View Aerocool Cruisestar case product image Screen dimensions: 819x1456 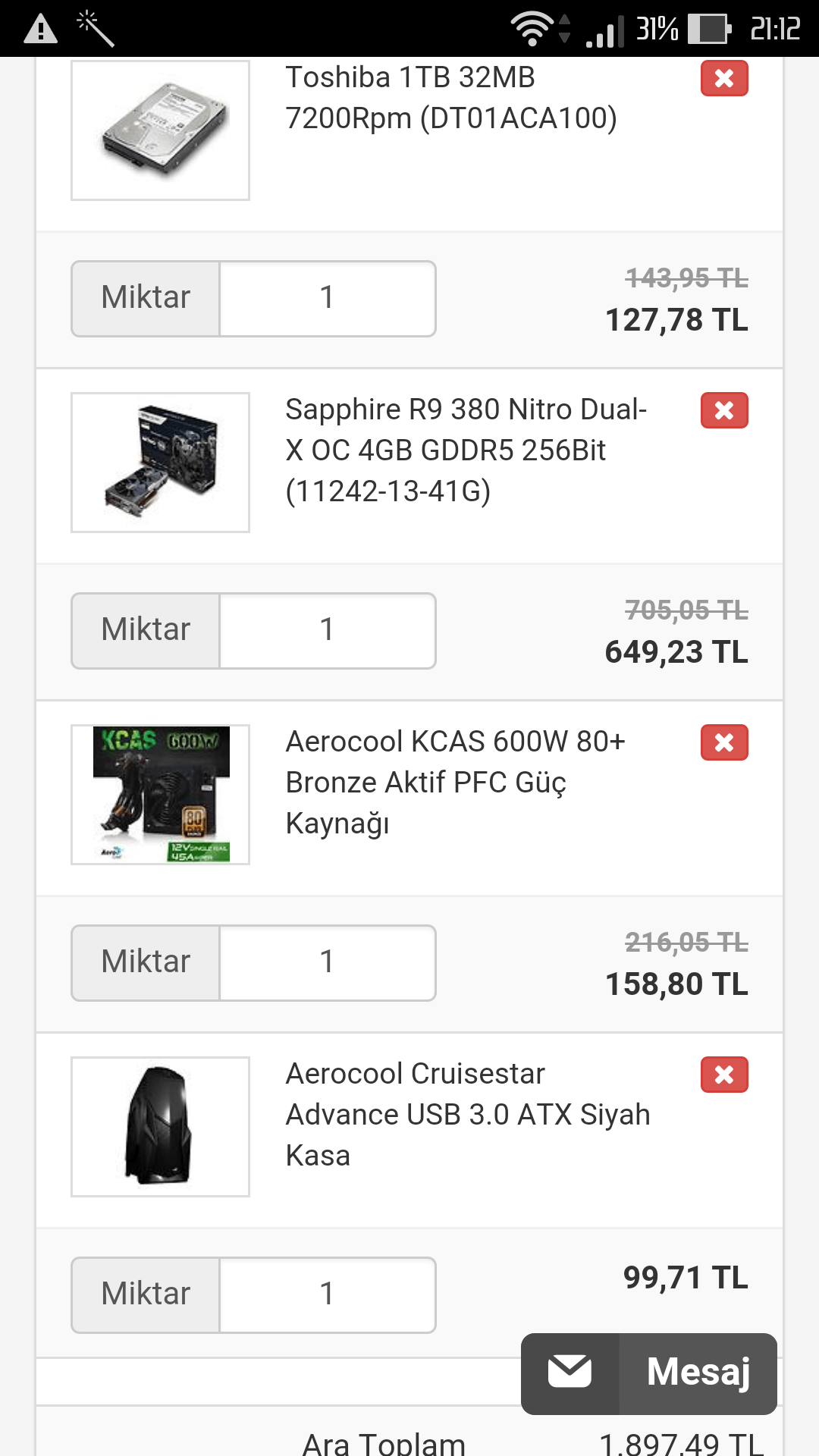point(160,1127)
